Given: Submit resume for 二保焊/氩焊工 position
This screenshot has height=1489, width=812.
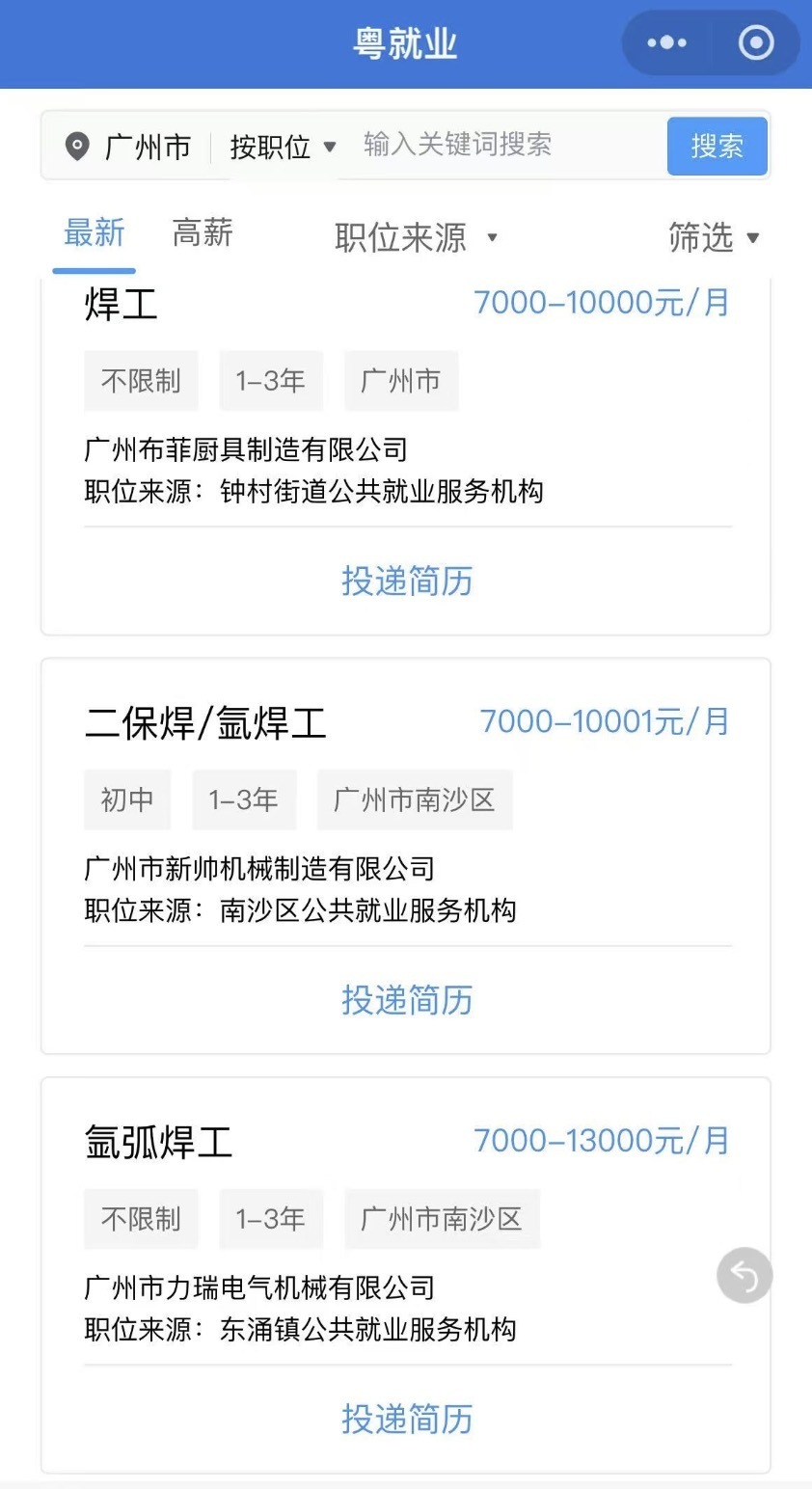Looking at the screenshot, I should point(406,1000).
